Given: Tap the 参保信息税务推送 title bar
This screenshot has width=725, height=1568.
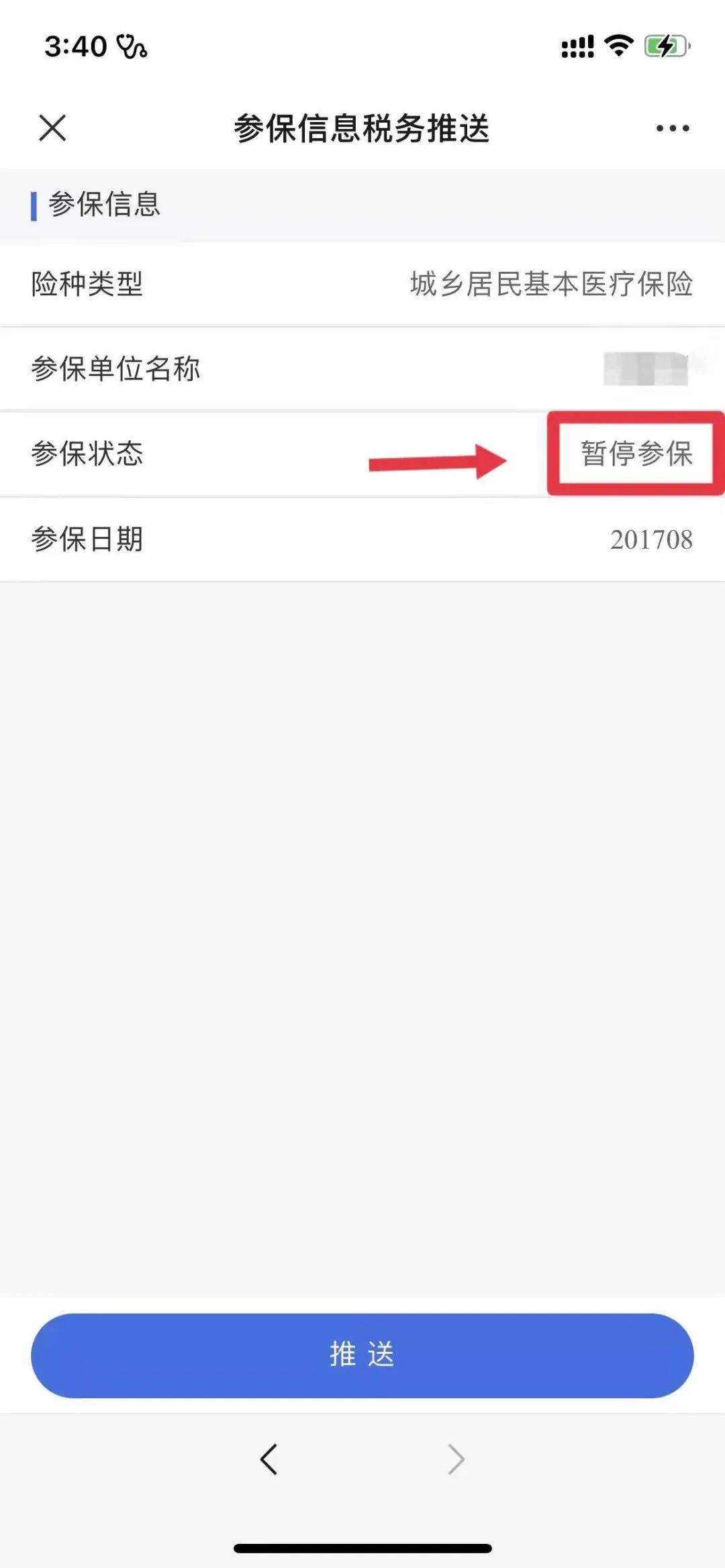Looking at the screenshot, I should pyautogui.click(x=362, y=129).
